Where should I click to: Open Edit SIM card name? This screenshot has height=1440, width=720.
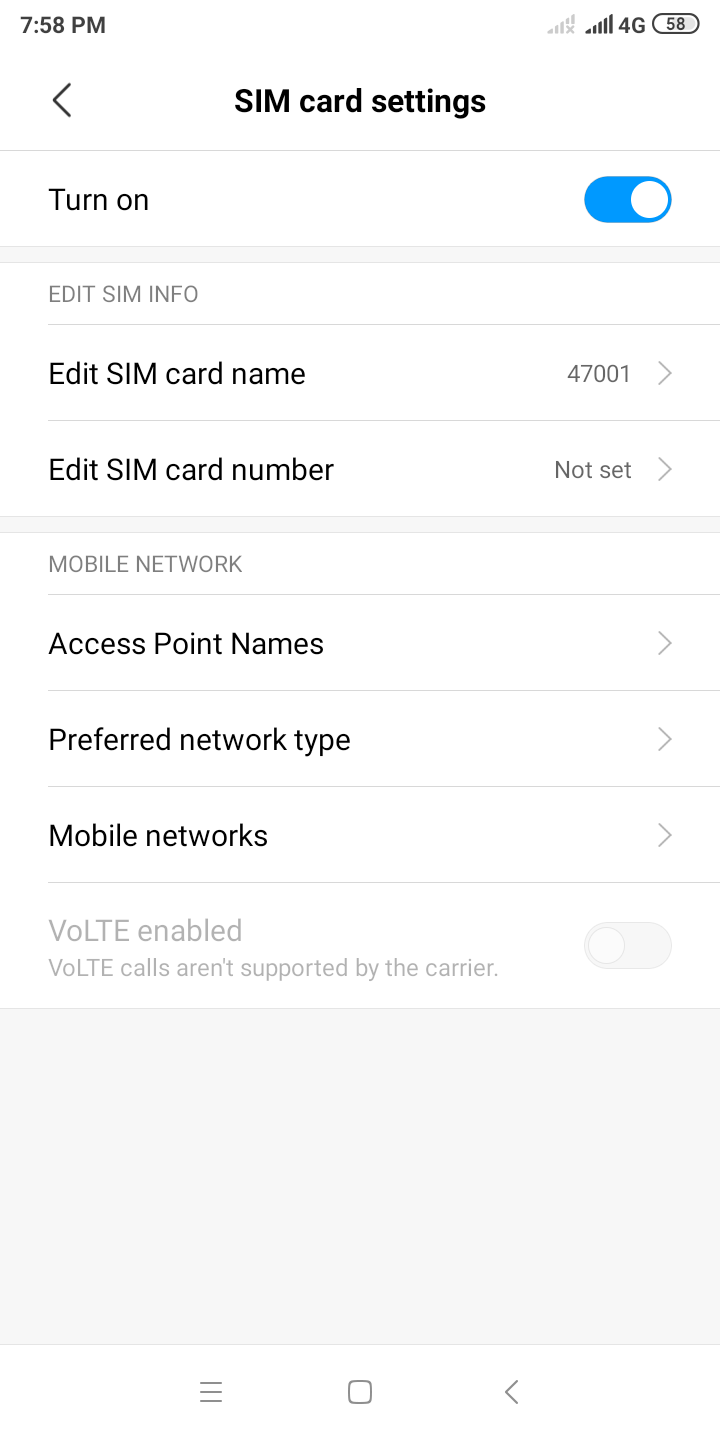(360, 374)
